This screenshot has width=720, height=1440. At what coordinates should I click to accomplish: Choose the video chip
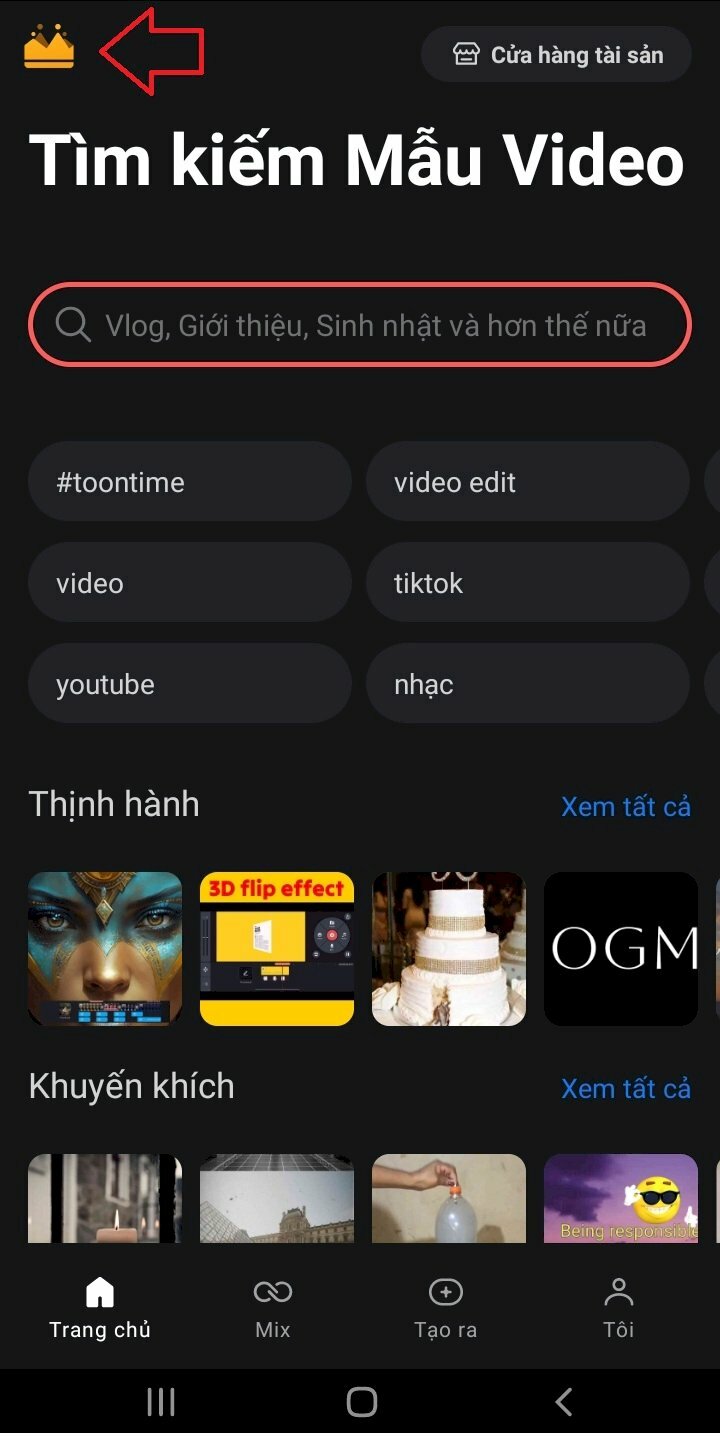[190, 583]
